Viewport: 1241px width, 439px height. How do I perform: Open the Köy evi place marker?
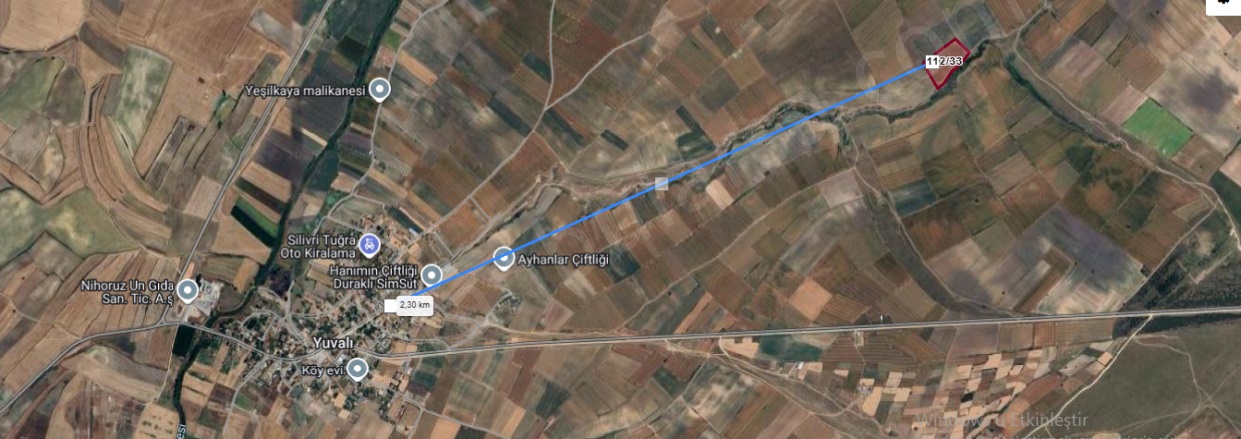point(357,369)
